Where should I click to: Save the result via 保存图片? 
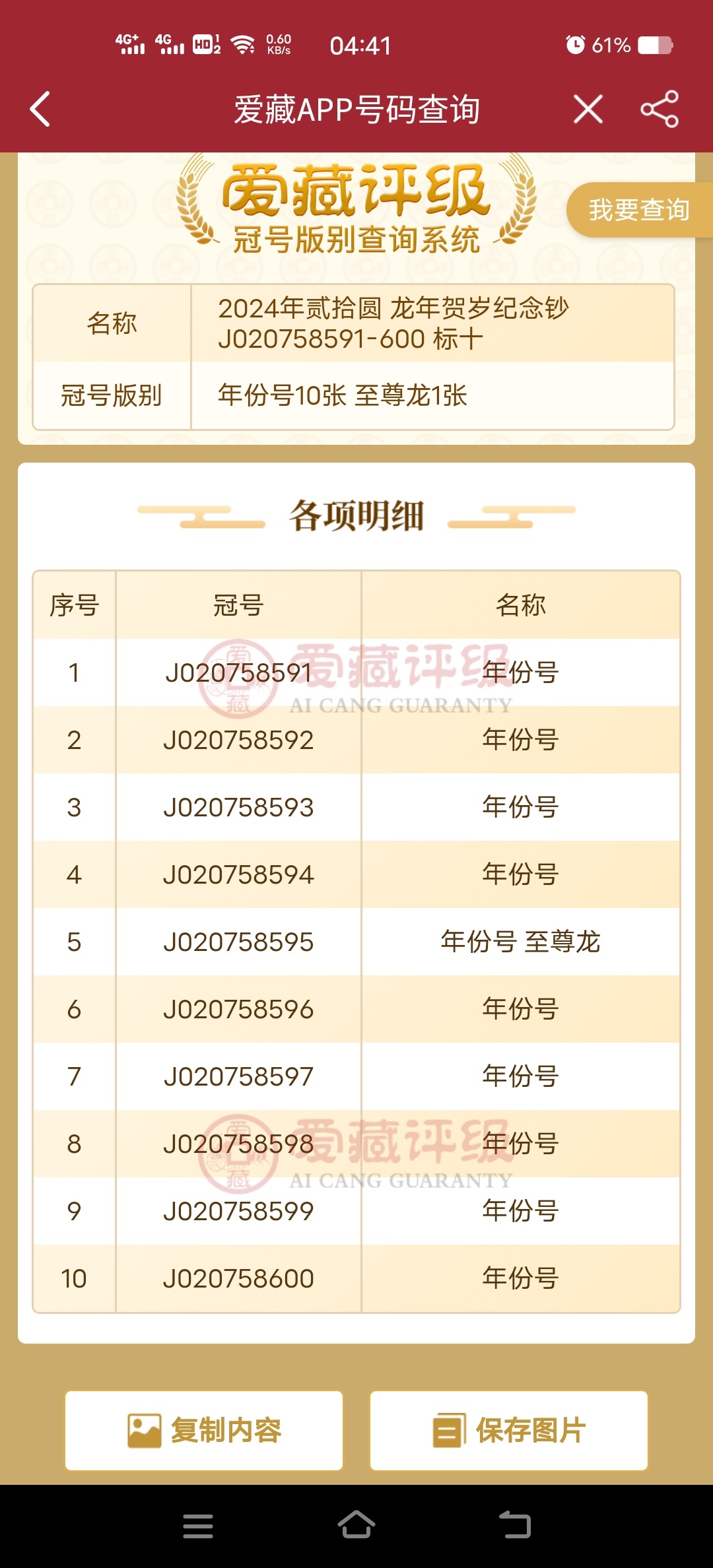click(x=509, y=1431)
